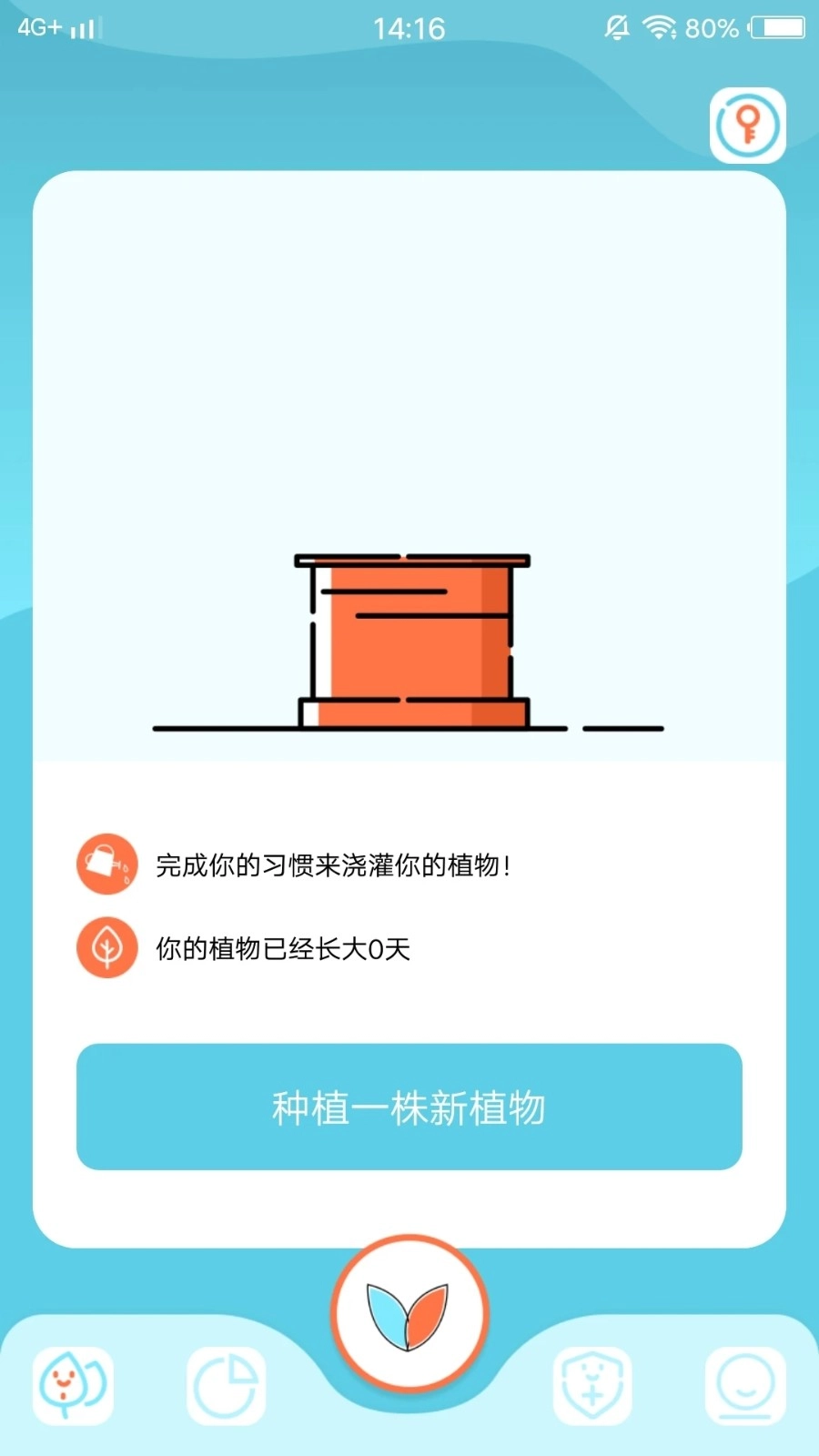Open the key lock icon at top right
This screenshot has width=819, height=1456.
click(x=747, y=125)
